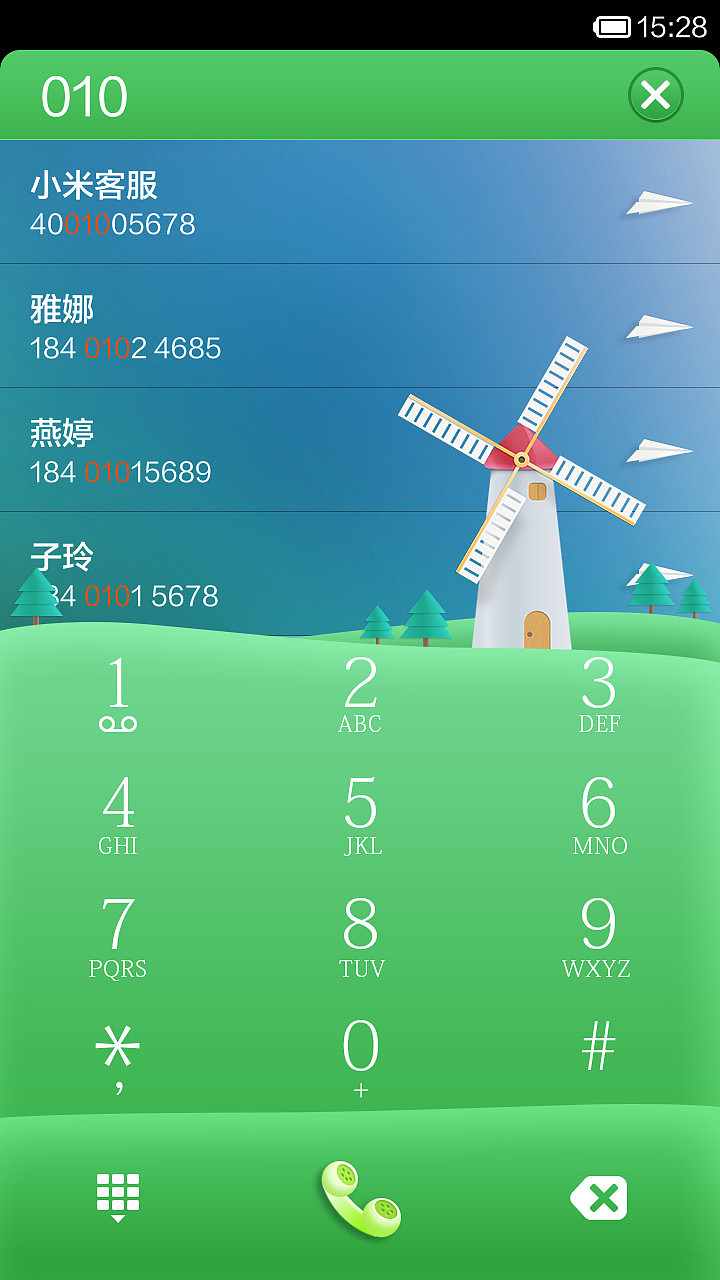Select contact 小米客服 from suggestions
The height and width of the screenshot is (1280, 720).
(200, 203)
